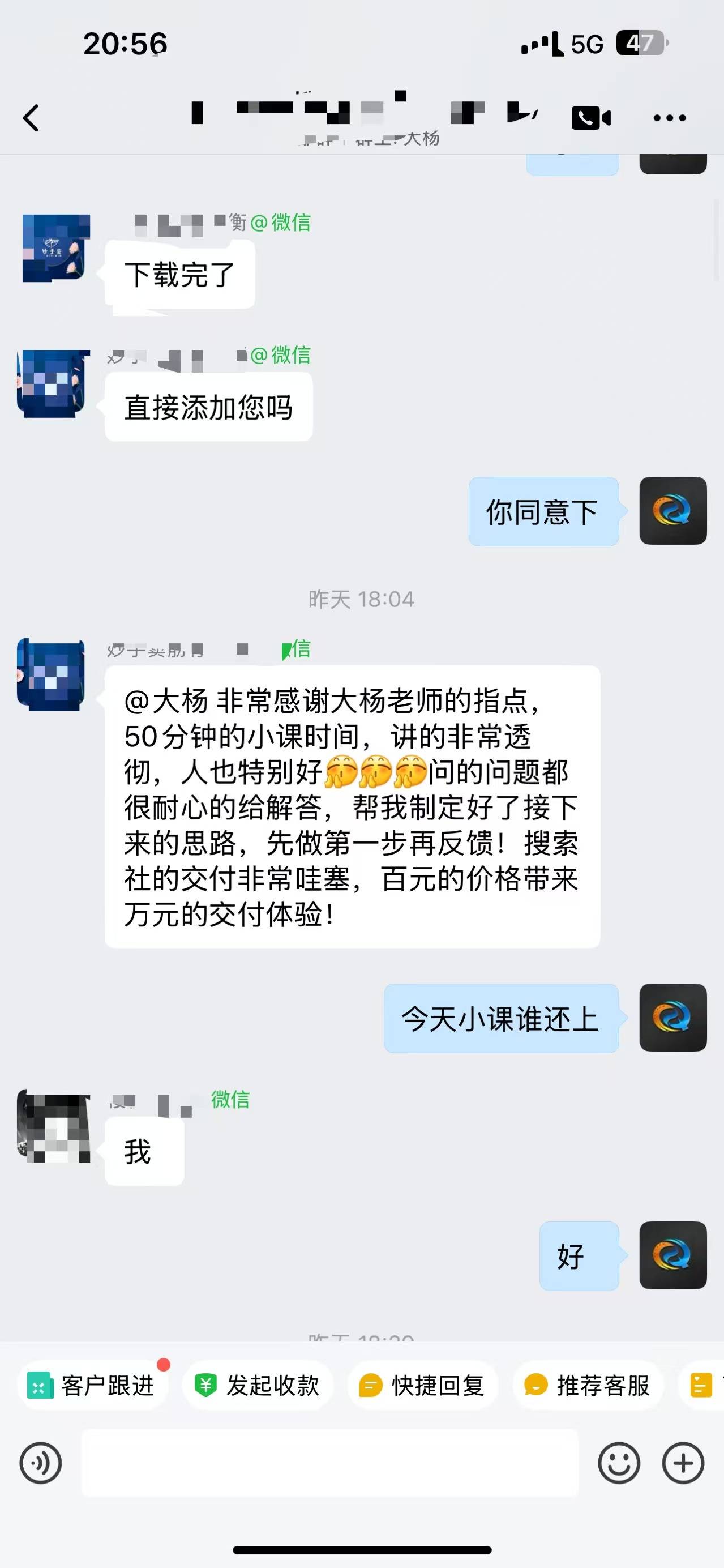This screenshot has width=724, height=1568.
Task: Open profile of sender who replied 我
Action: tap(54, 1126)
